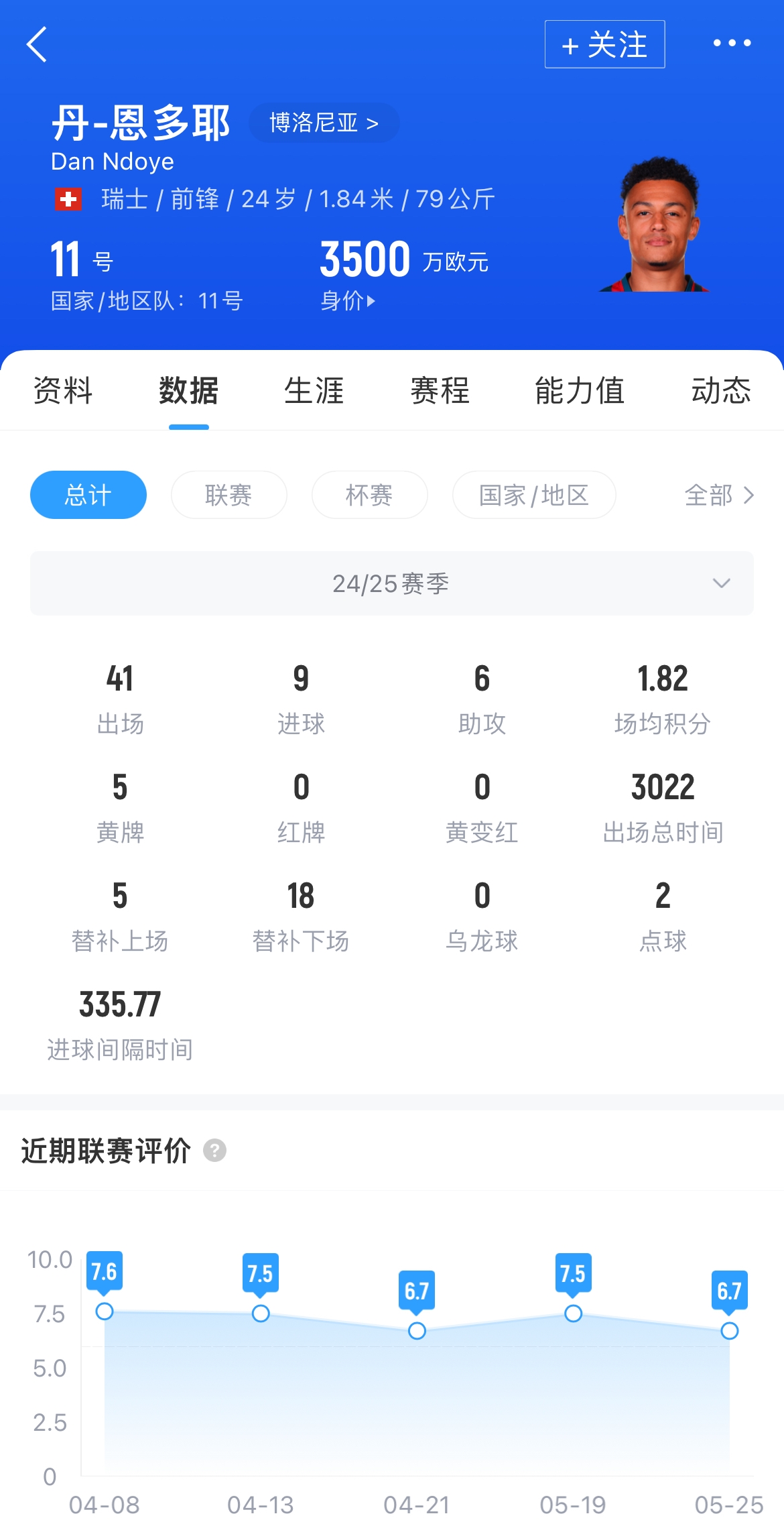Switch to the 资料 tab
Viewport: 784px width, 1520px height.
pyautogui.click(x=63, y=390)
